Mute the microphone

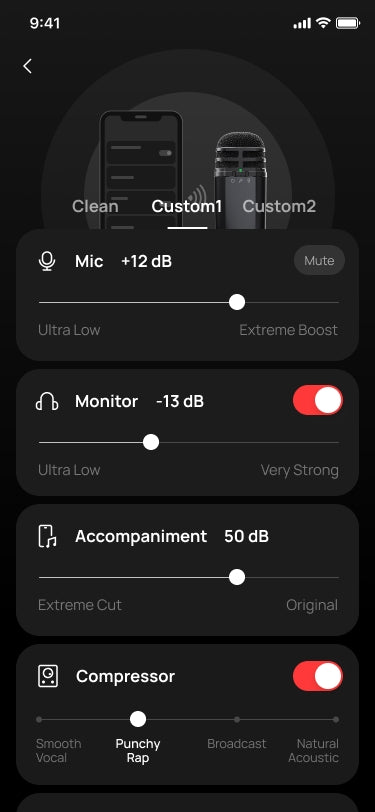click(x=319, y=261)
